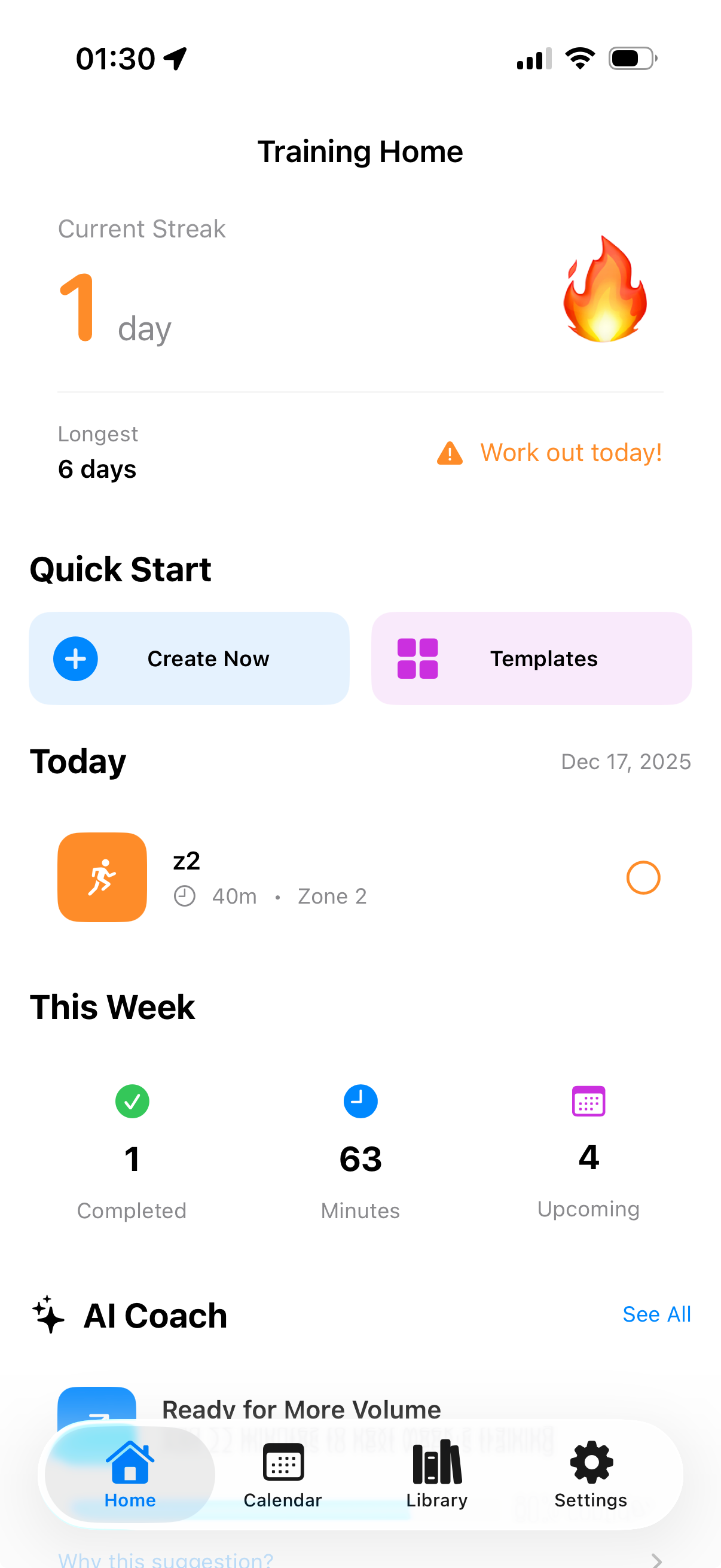Toggle completion circle on today's workout
The width and height of the screenshot is (721, 1568).
643,877
